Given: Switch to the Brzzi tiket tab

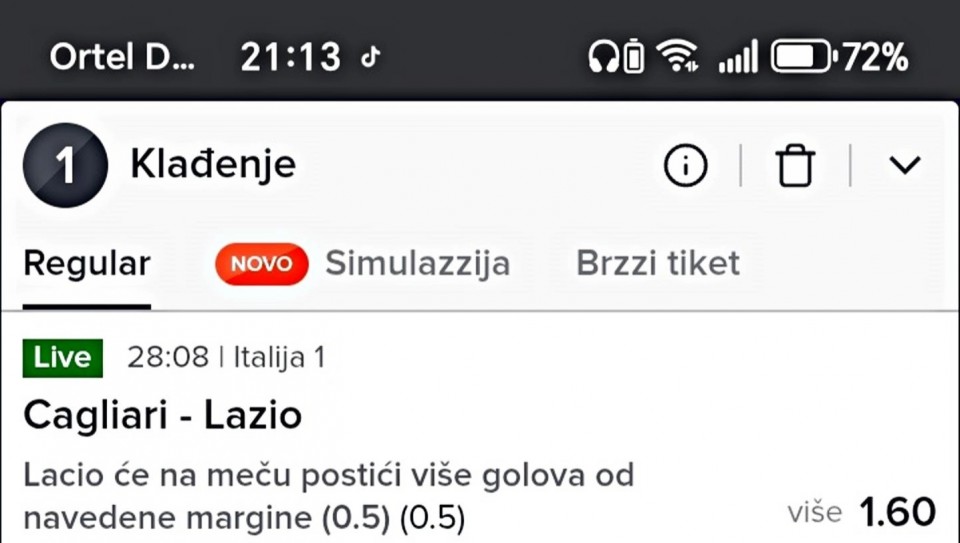Looking at the screenshot, I should tap(658, 264).
